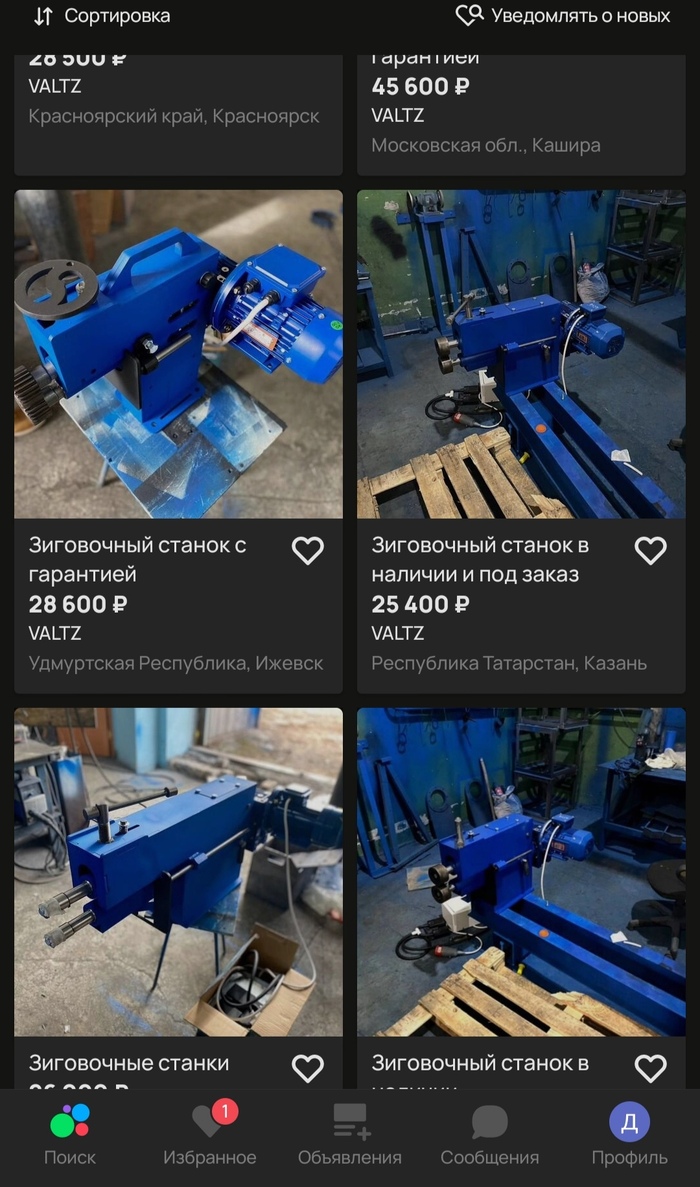This screenshot has width=700, height=1187.
Task: Open the Казань listing for 25 400 ₽
Action: pos(521,354)
